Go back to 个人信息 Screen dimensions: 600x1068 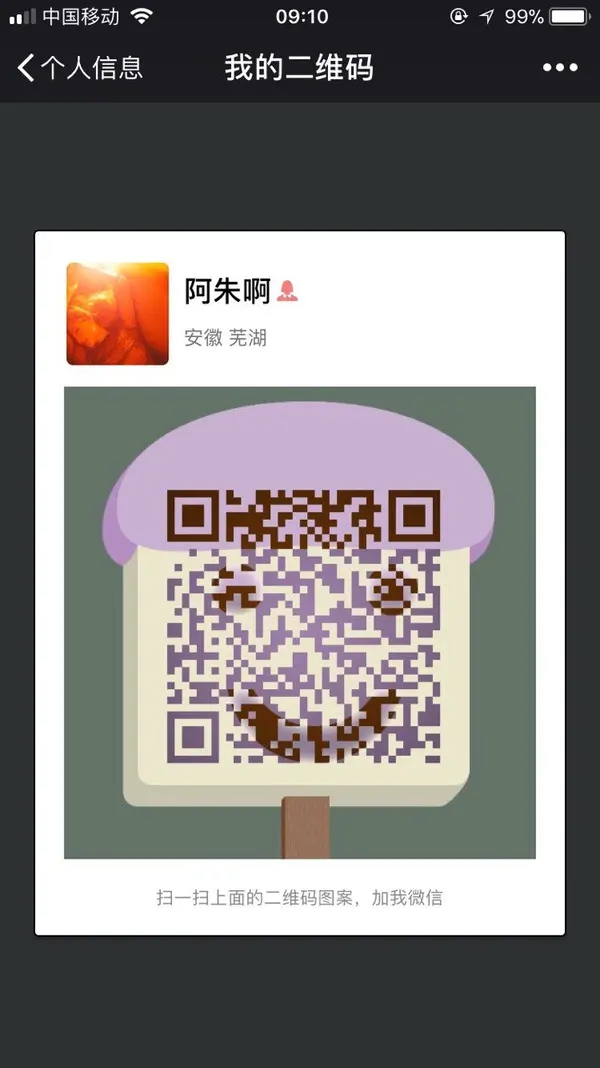coord(80,68)
